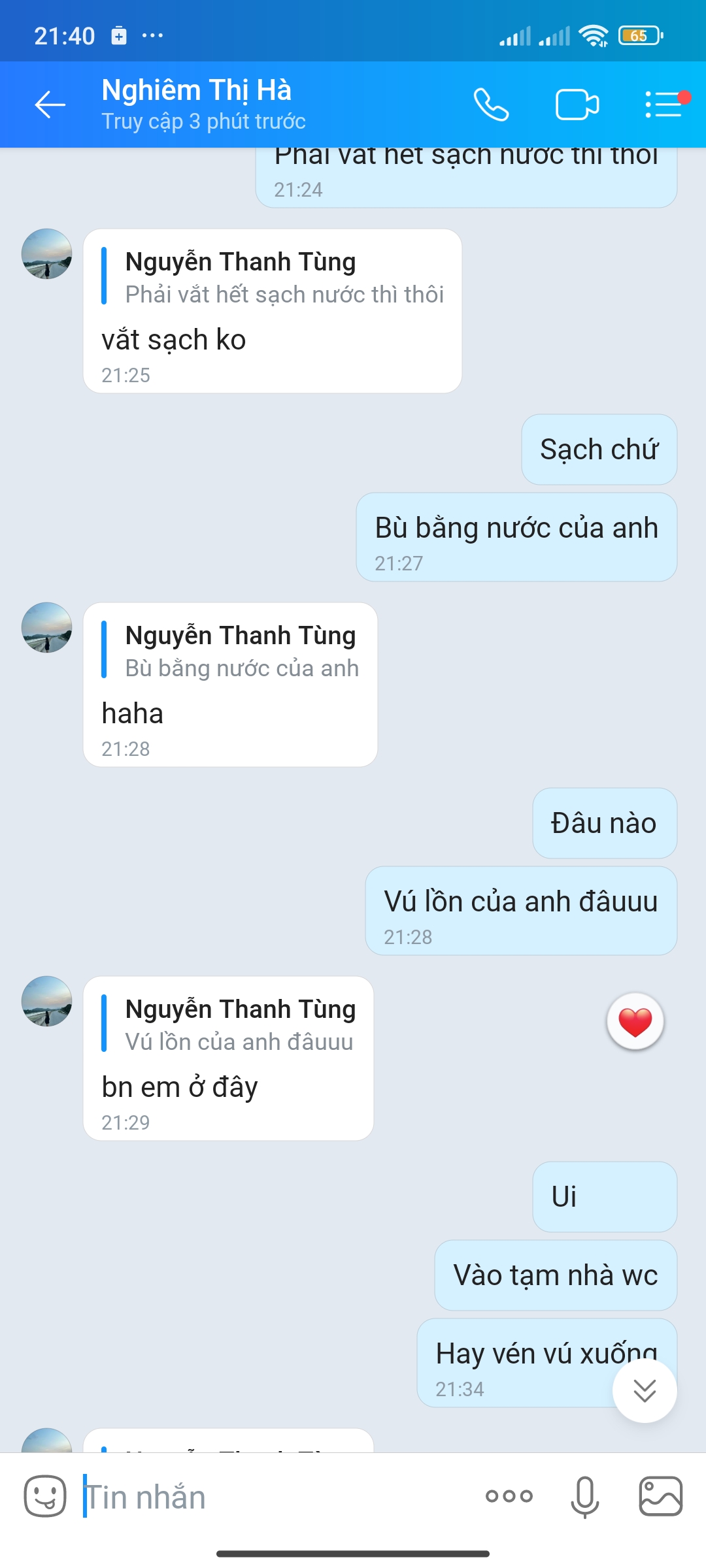Start a voice call with Nghiêm Thị Hà
This screenshot has width=706, height=1568.
pos(491,105)
